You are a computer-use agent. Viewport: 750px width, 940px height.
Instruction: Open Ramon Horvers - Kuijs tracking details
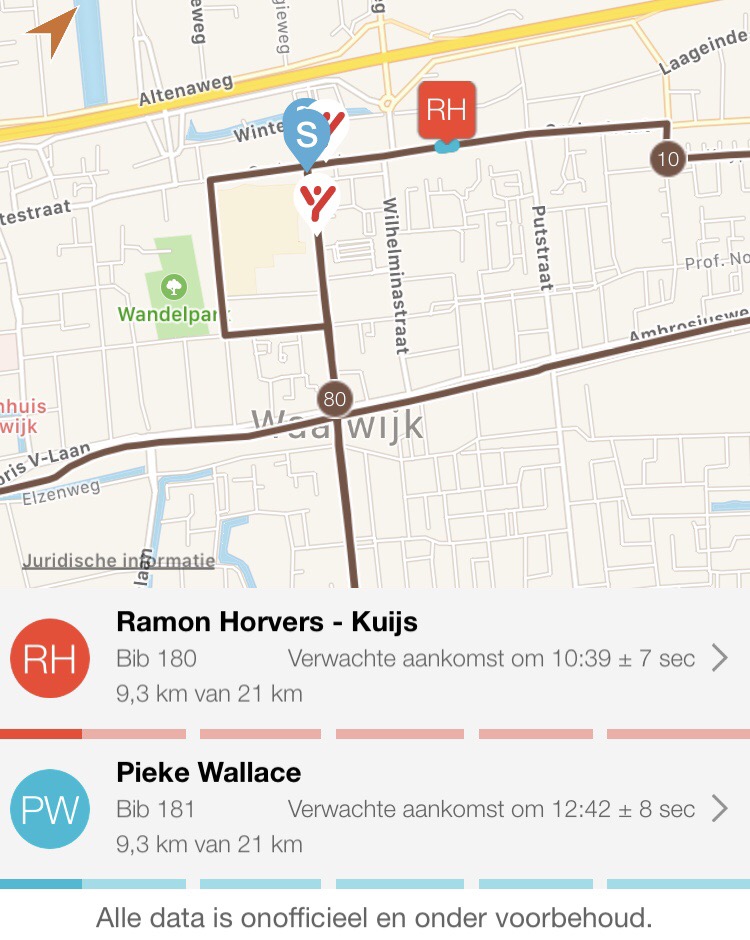(x=375, y=657)
